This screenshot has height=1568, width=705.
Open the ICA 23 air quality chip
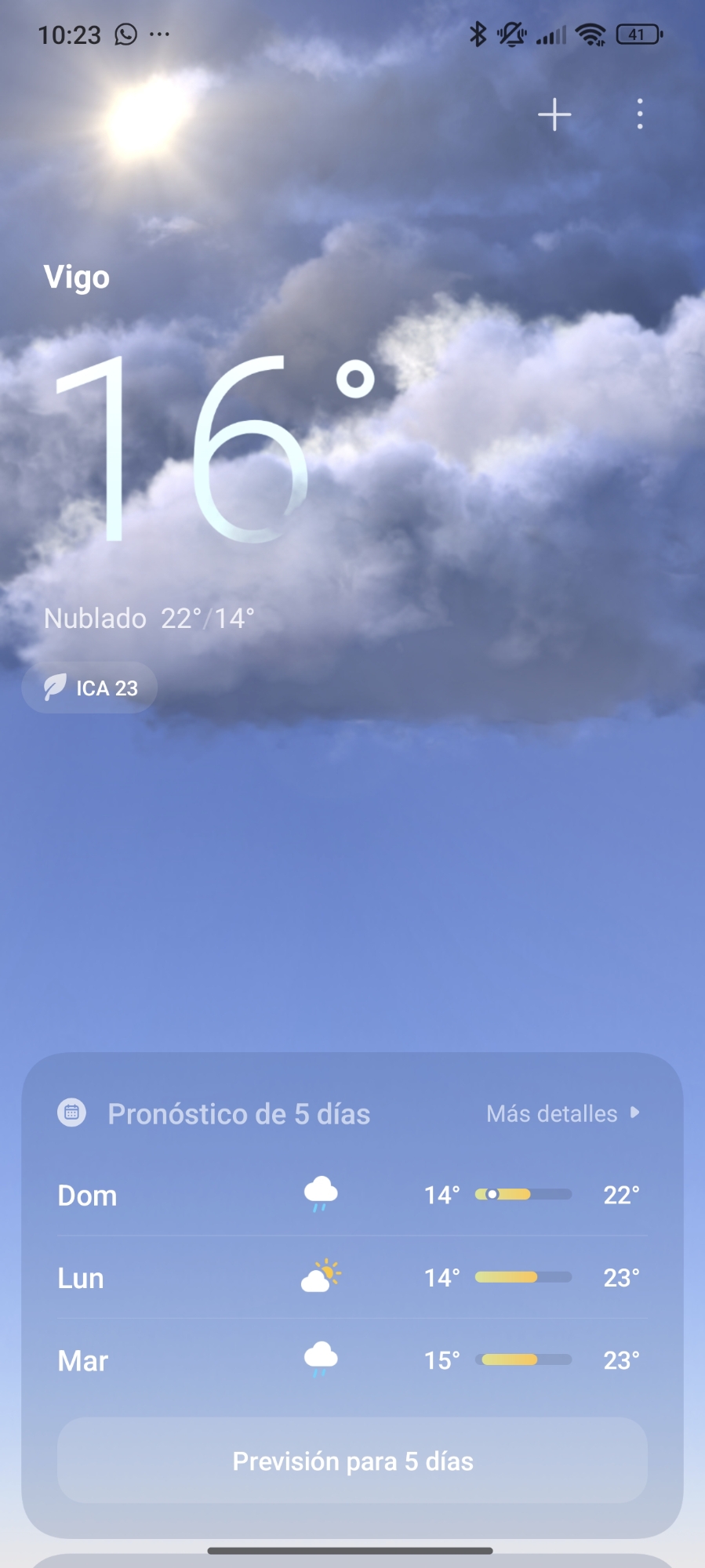pyautogui.click(x=90, y=688)
